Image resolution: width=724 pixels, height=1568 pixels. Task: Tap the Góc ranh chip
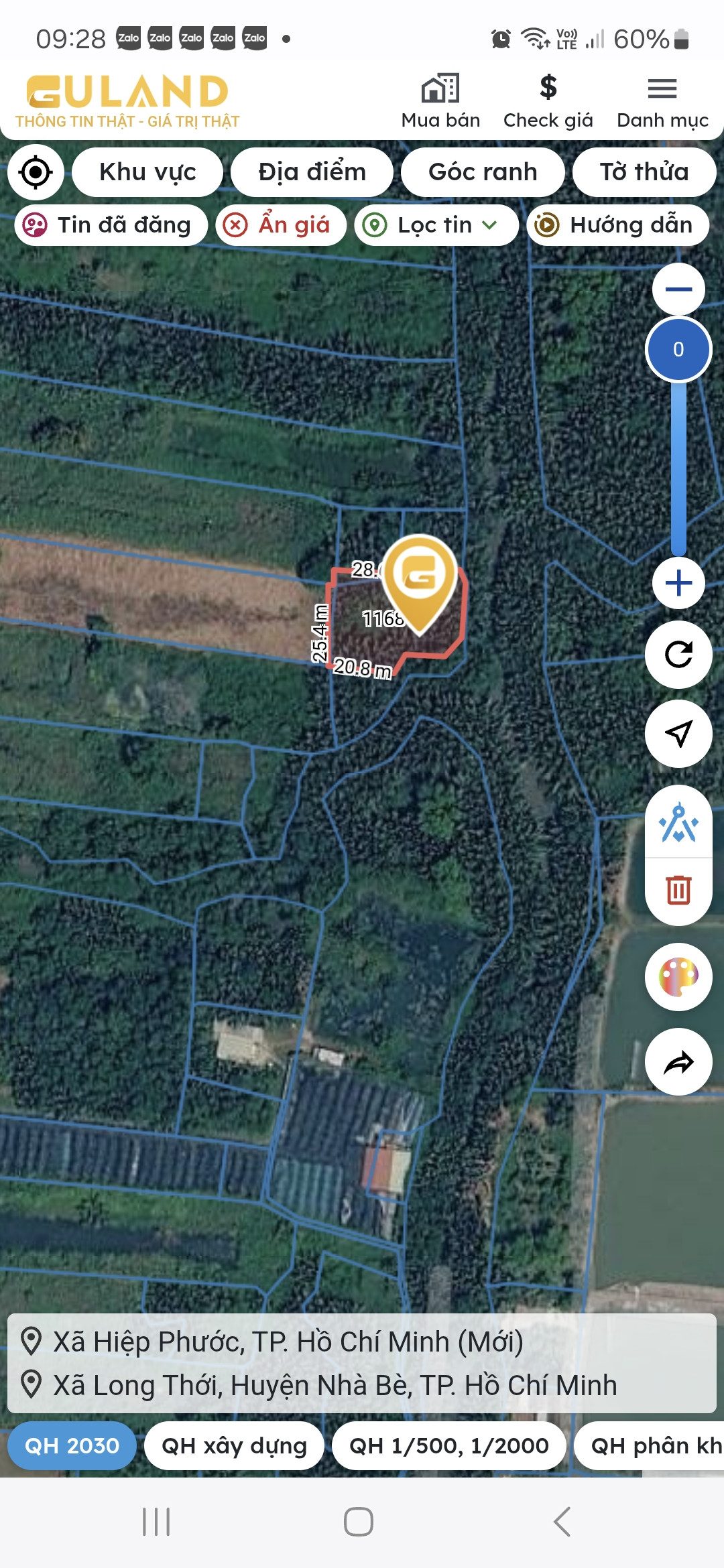click(483, 172)
